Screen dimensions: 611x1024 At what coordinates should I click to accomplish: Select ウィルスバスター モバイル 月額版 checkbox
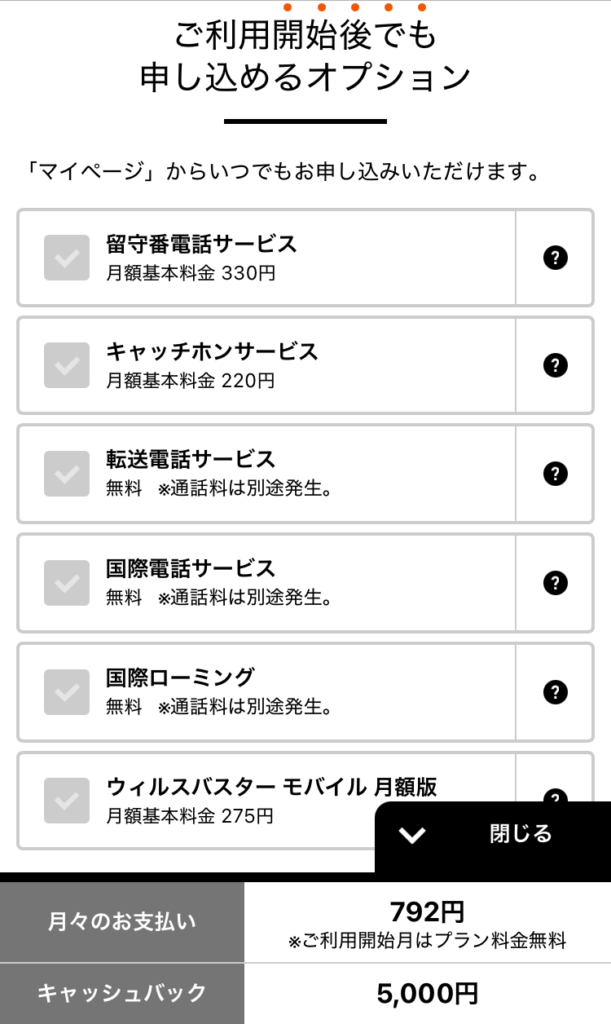point(67,801)
